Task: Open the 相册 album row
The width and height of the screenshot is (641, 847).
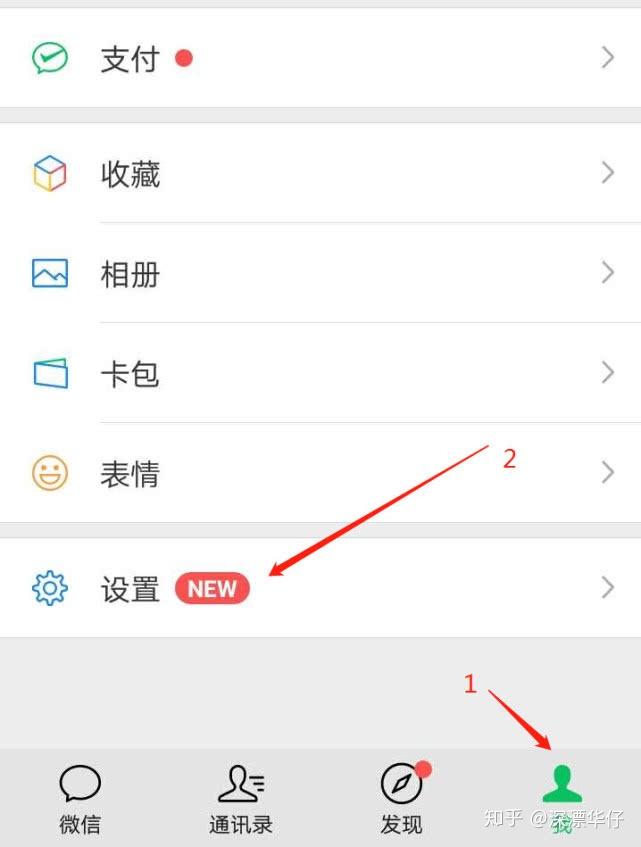Action: point(320,274)
